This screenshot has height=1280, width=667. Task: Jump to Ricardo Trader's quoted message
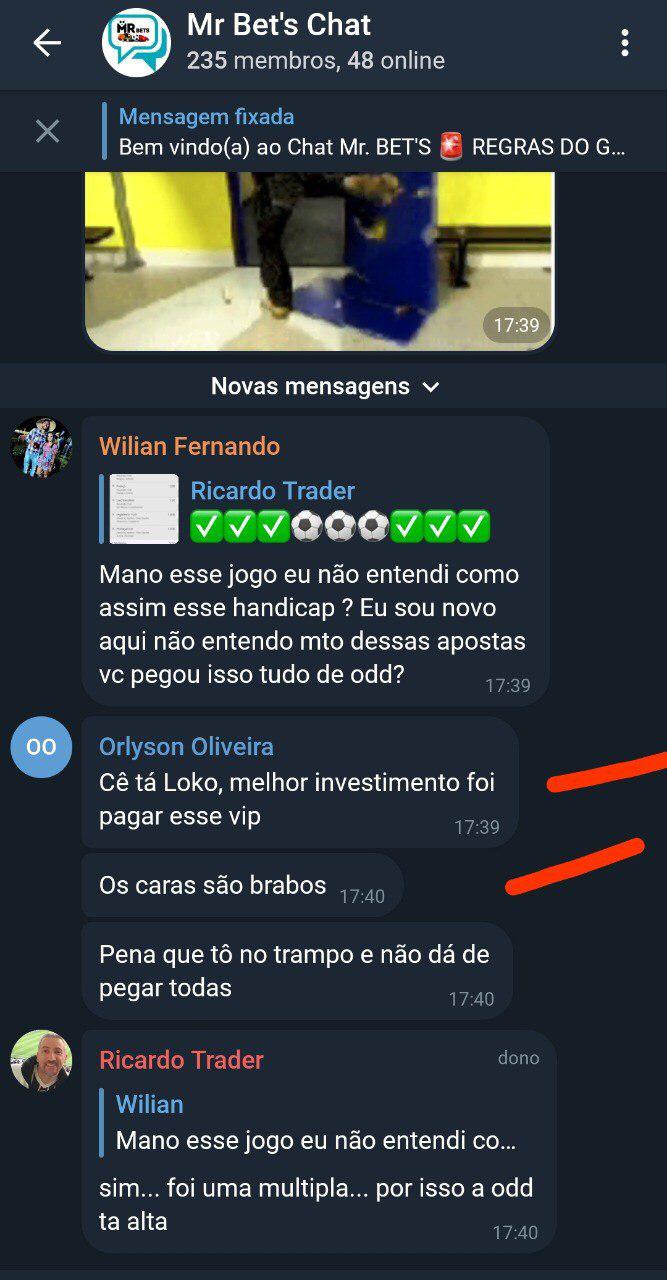pos(296,508)
